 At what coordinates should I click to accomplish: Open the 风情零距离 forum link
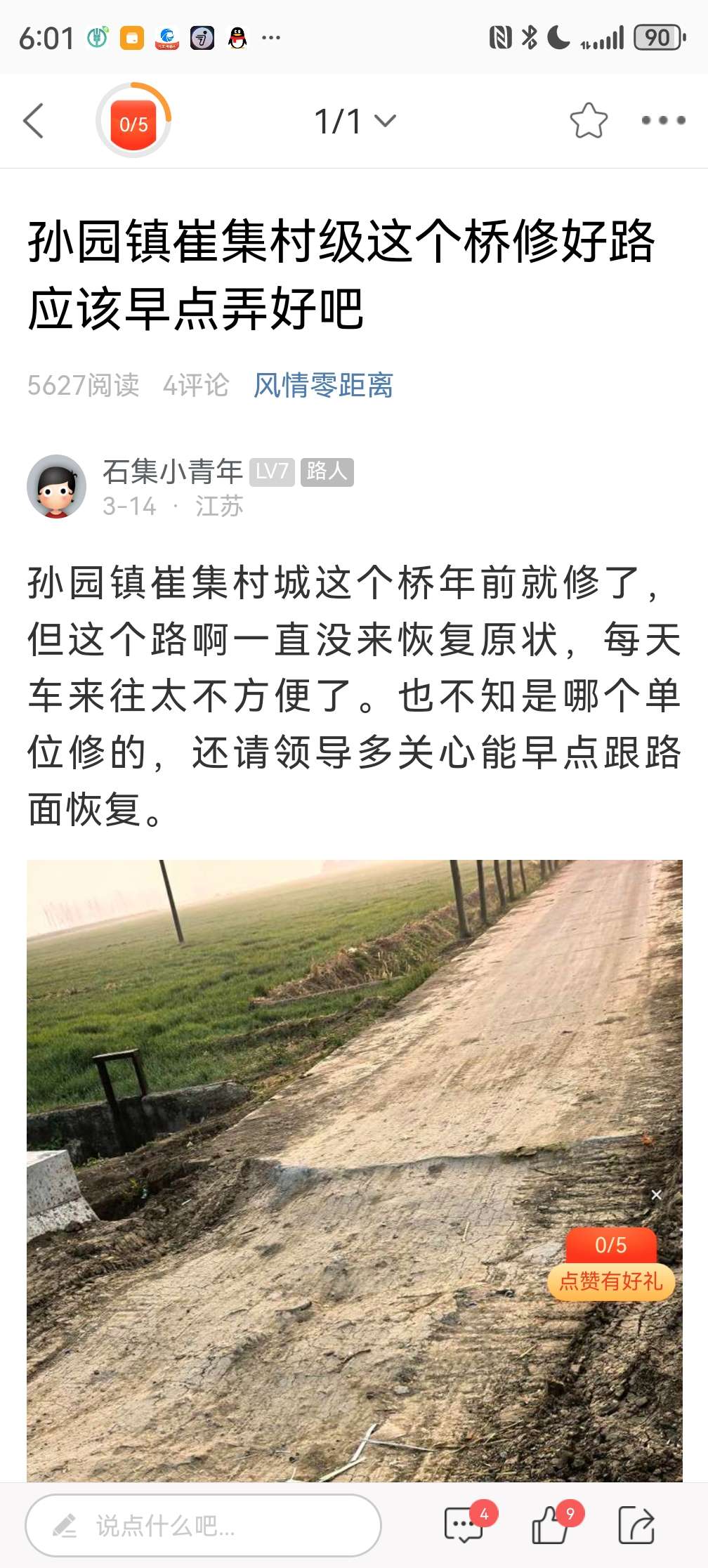pos(323,385)
